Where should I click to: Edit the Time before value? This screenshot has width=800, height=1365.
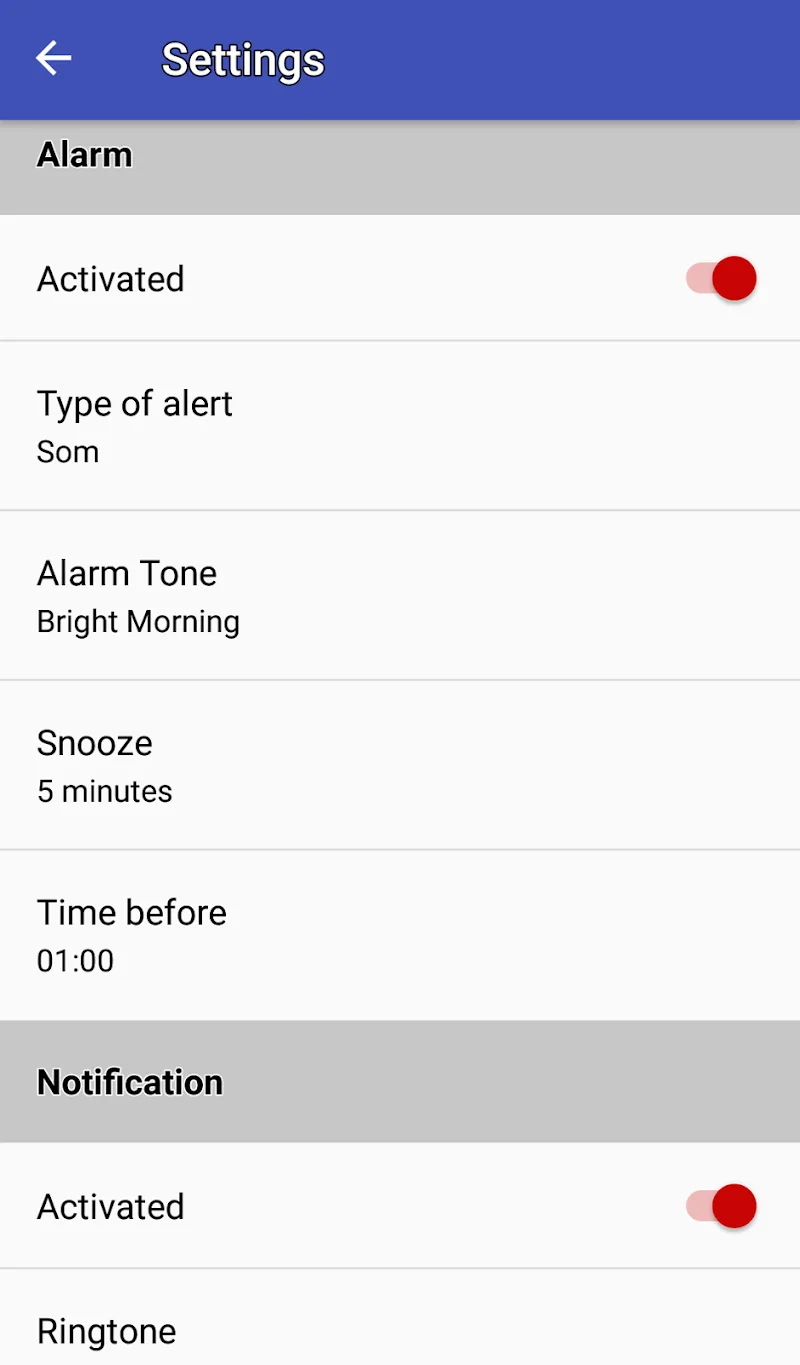[400, 936]
